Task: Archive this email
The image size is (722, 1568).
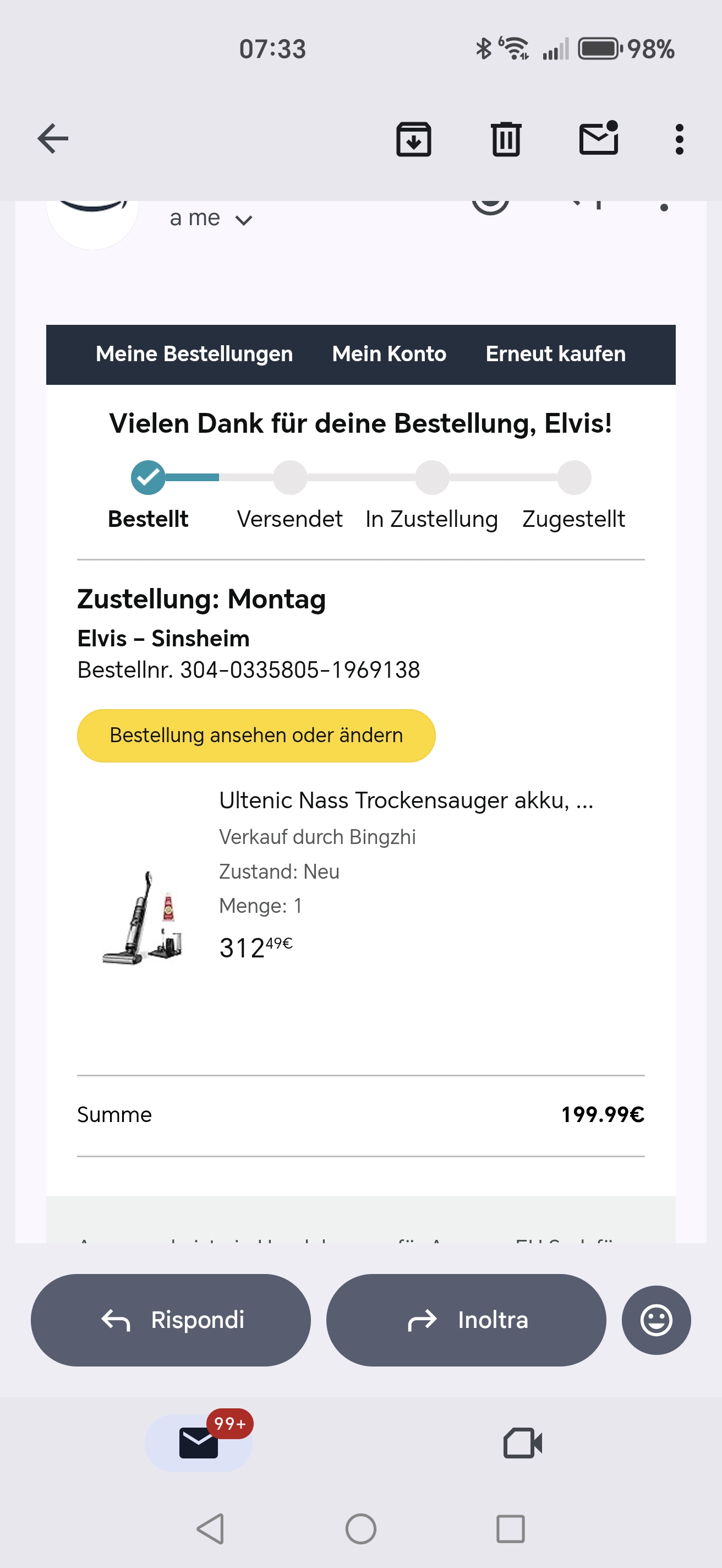Action: coord(414,139)
